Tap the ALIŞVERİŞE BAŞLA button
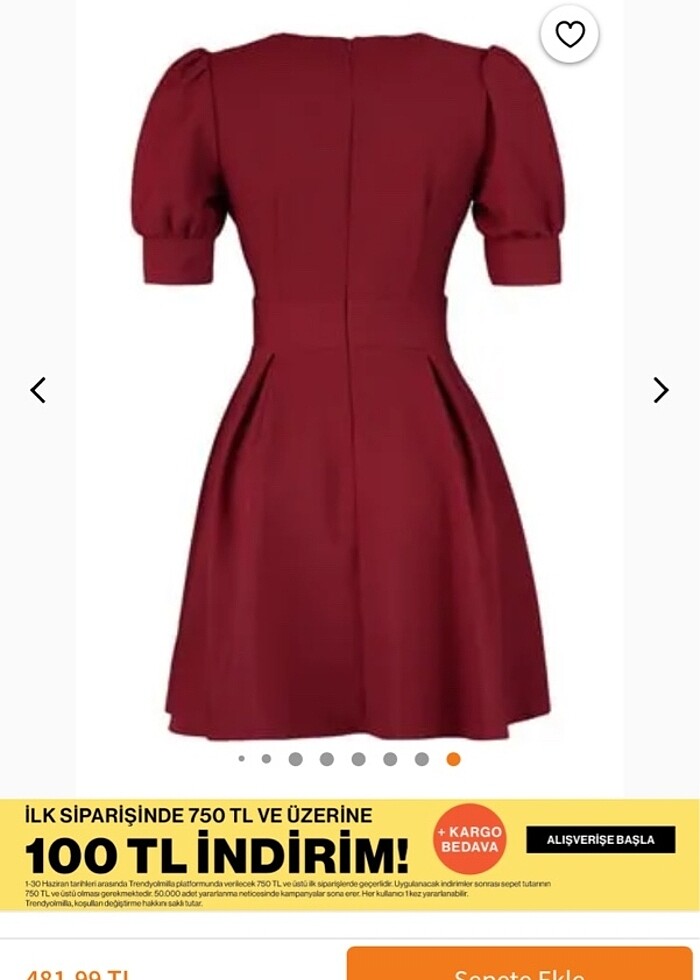Viewport: 700px width, 980px height. (600, 840)
